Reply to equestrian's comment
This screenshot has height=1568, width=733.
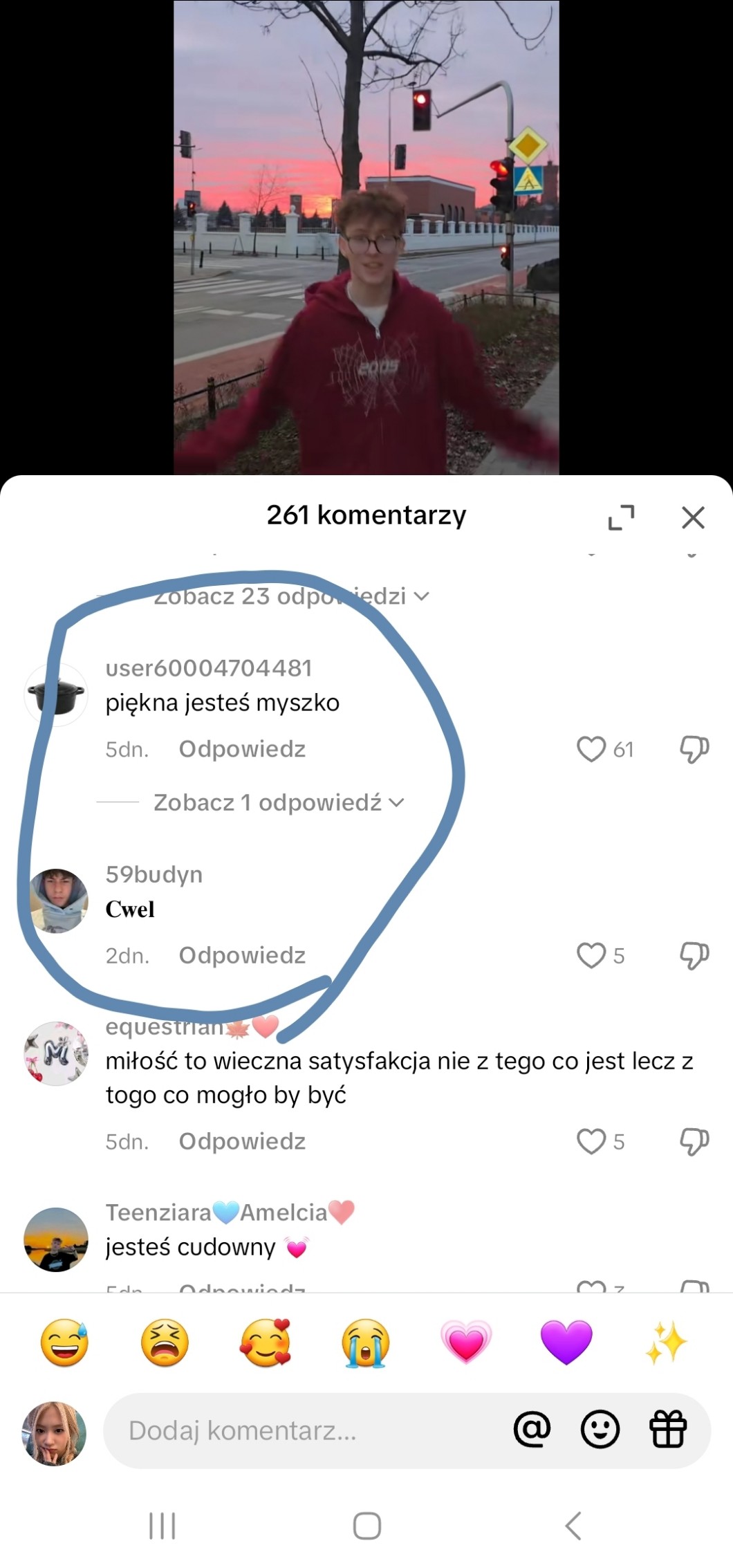point(242,1141)
